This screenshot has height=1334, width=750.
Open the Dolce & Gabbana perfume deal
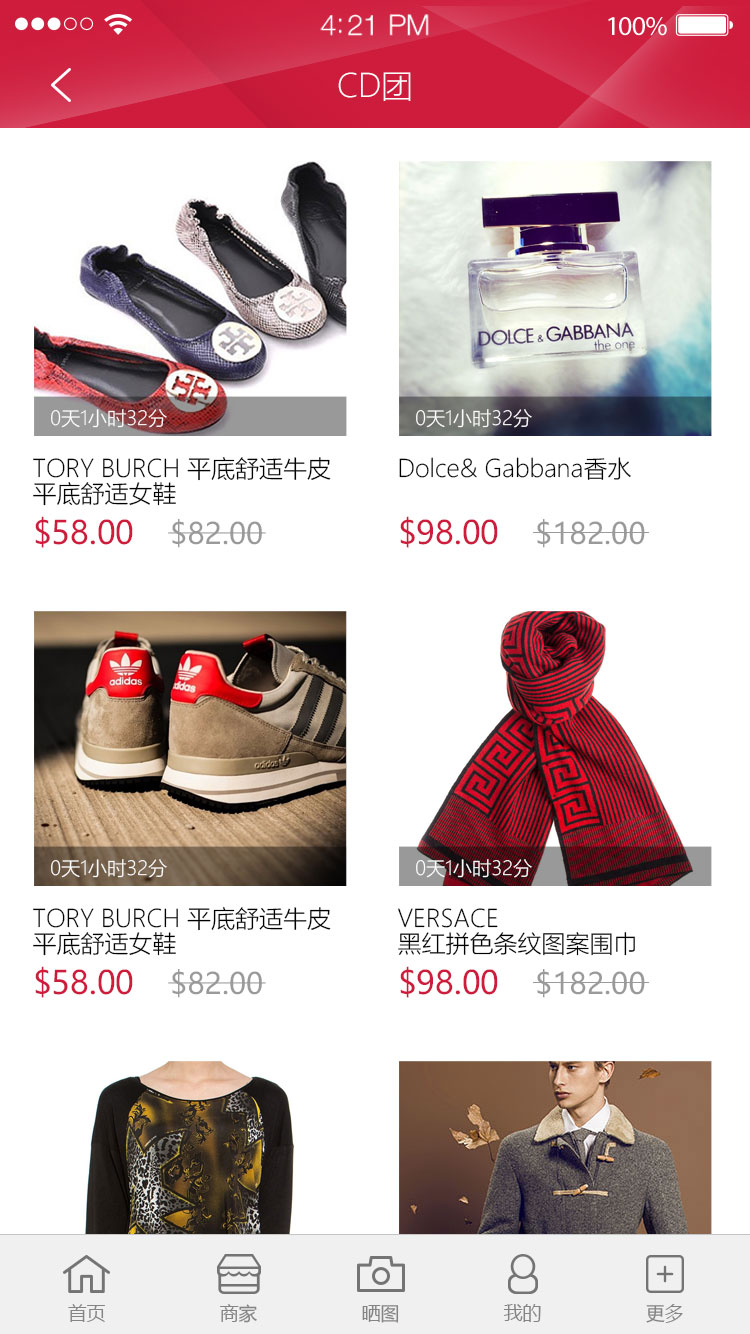[x=555, y=298]
